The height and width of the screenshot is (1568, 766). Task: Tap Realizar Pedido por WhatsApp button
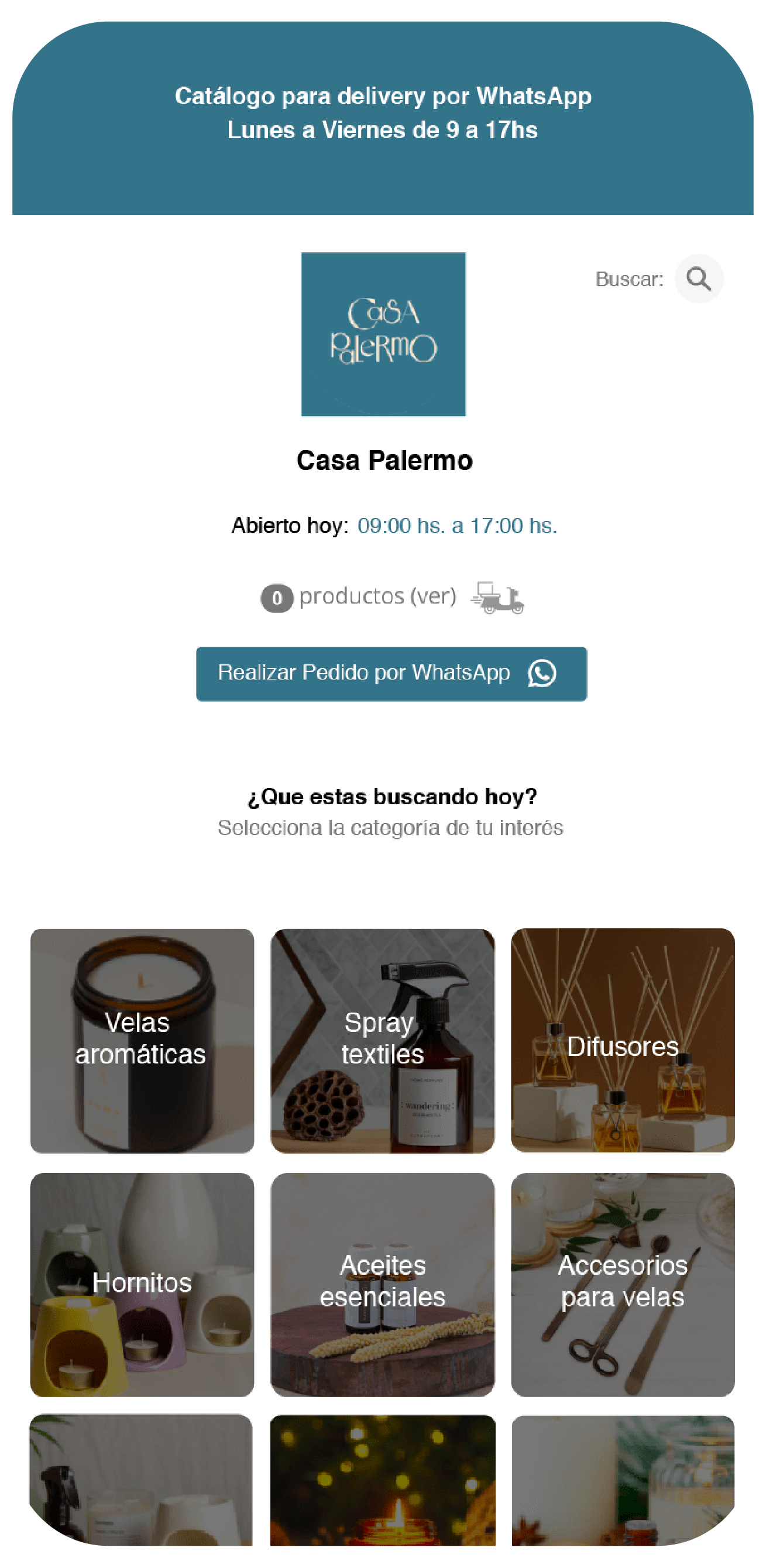coord(391,673)
